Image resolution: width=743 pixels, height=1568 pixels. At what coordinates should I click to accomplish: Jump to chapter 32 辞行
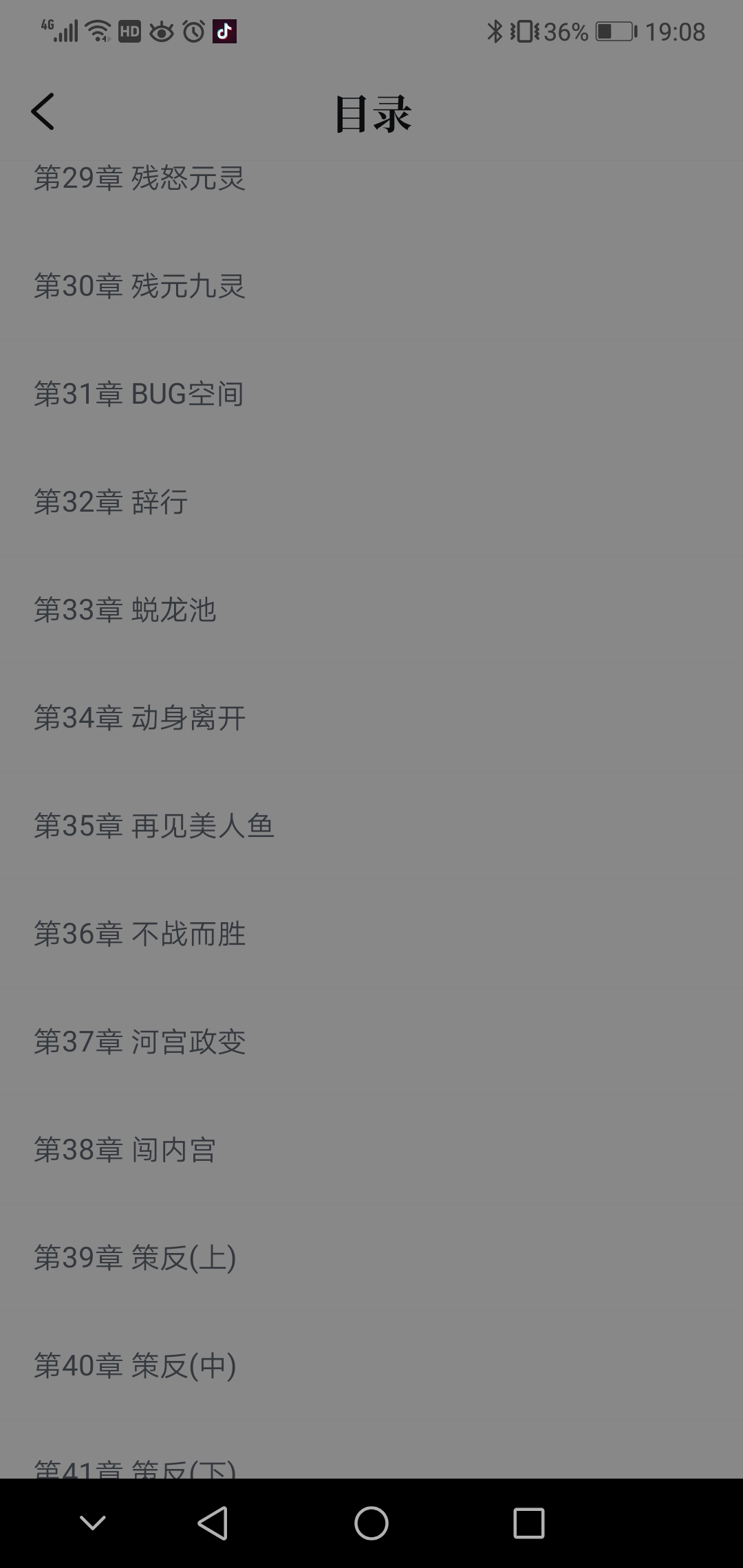coord(111,502)
